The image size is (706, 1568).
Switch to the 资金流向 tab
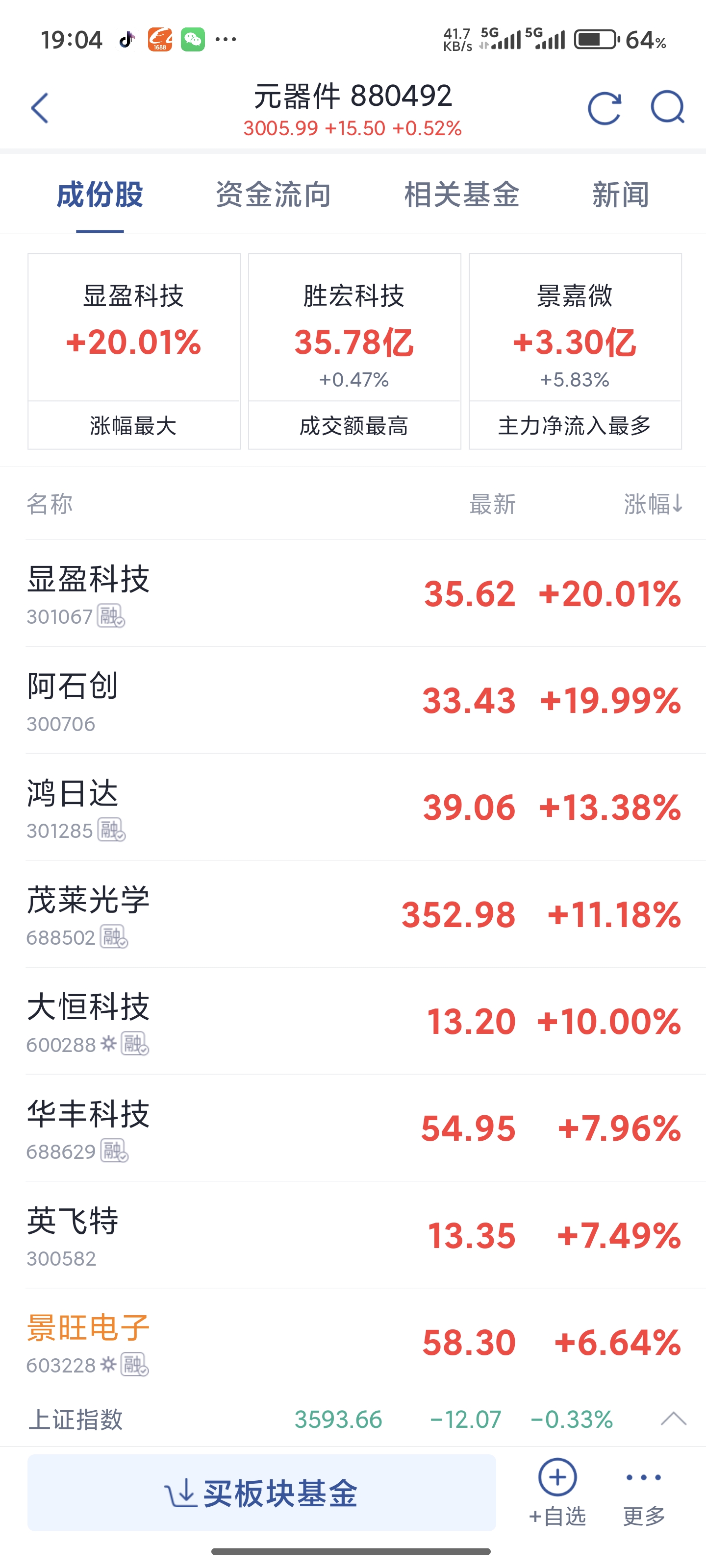pos(273,195)
